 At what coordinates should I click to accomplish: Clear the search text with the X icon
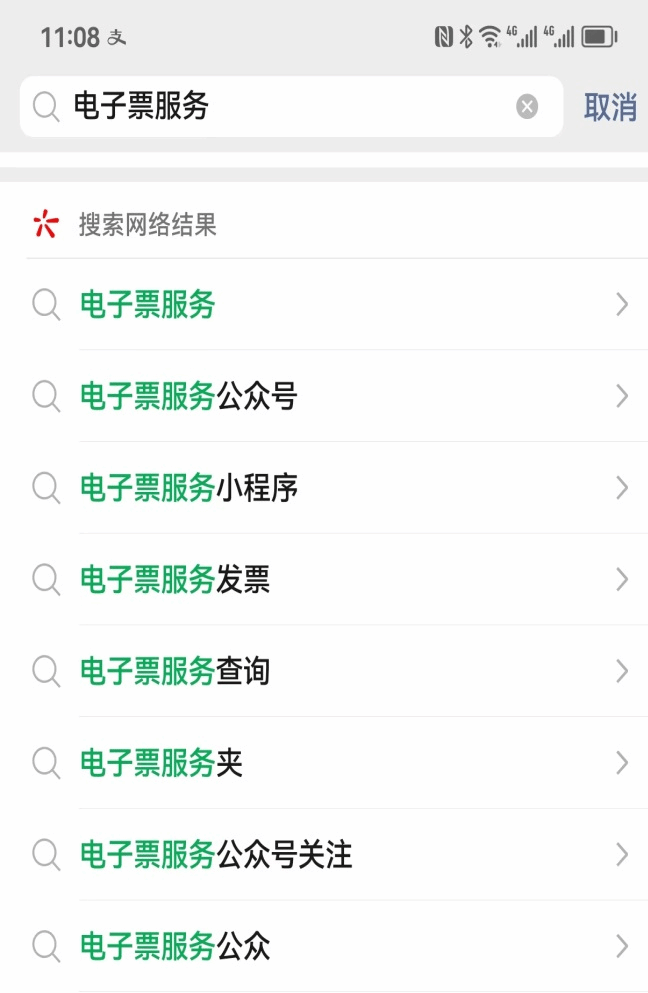pyautogui.click(x=527, y=106)
